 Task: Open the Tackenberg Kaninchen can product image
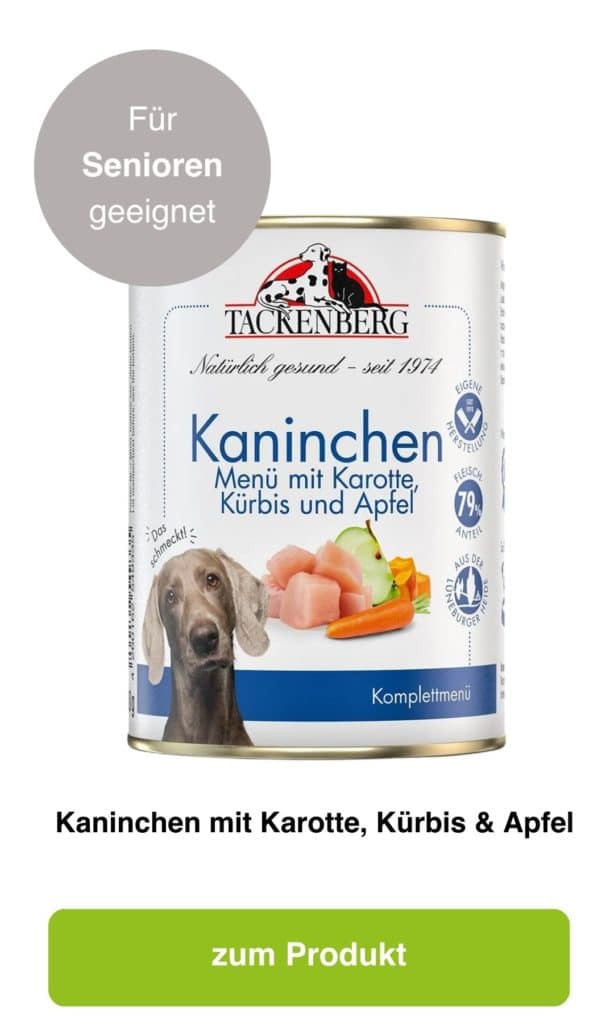coord(316,490)
